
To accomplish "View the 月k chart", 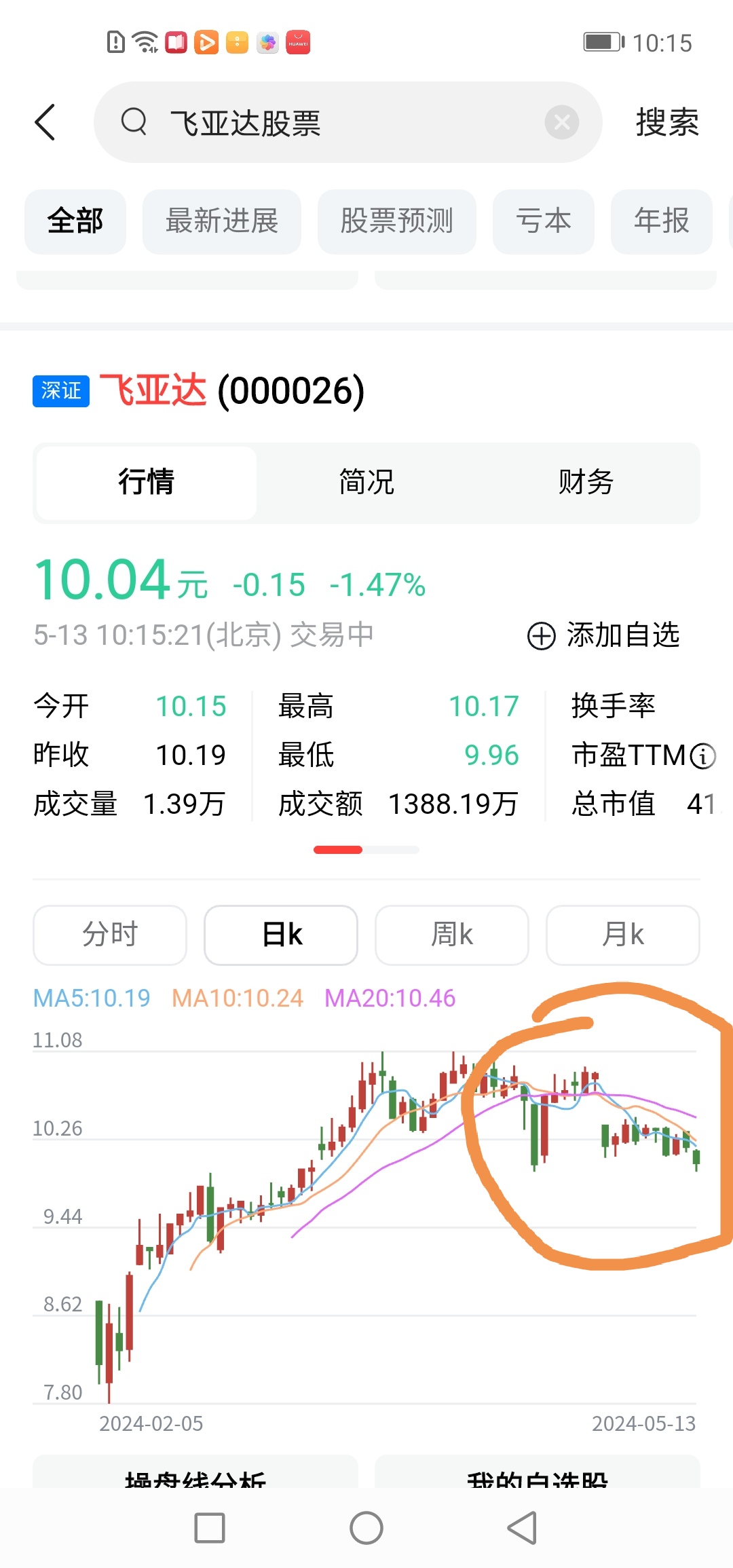I will coord(623,935).
